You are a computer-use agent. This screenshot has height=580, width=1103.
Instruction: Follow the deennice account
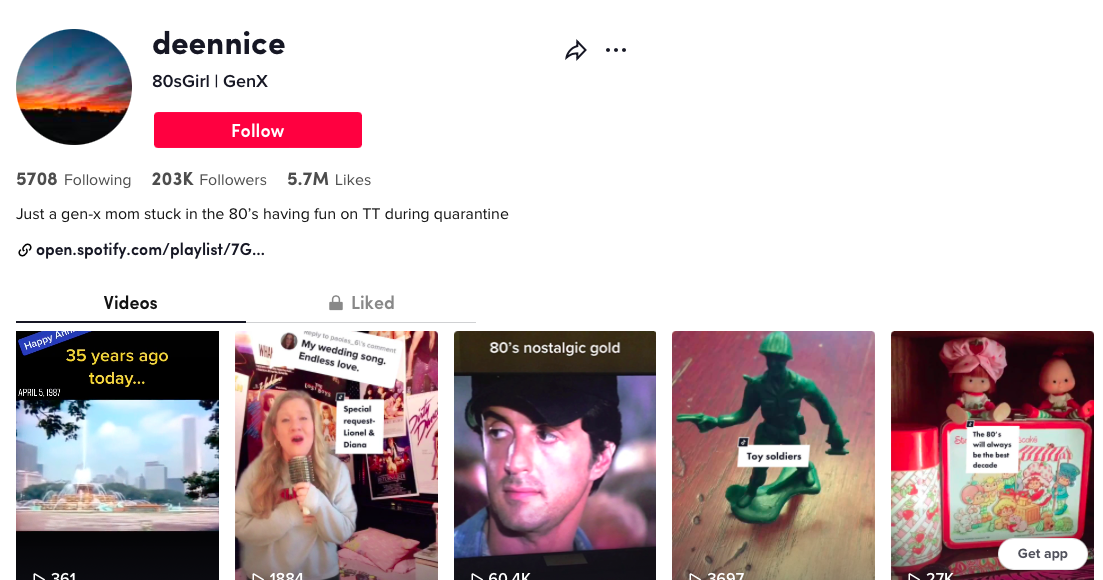[x=258, y=130]
